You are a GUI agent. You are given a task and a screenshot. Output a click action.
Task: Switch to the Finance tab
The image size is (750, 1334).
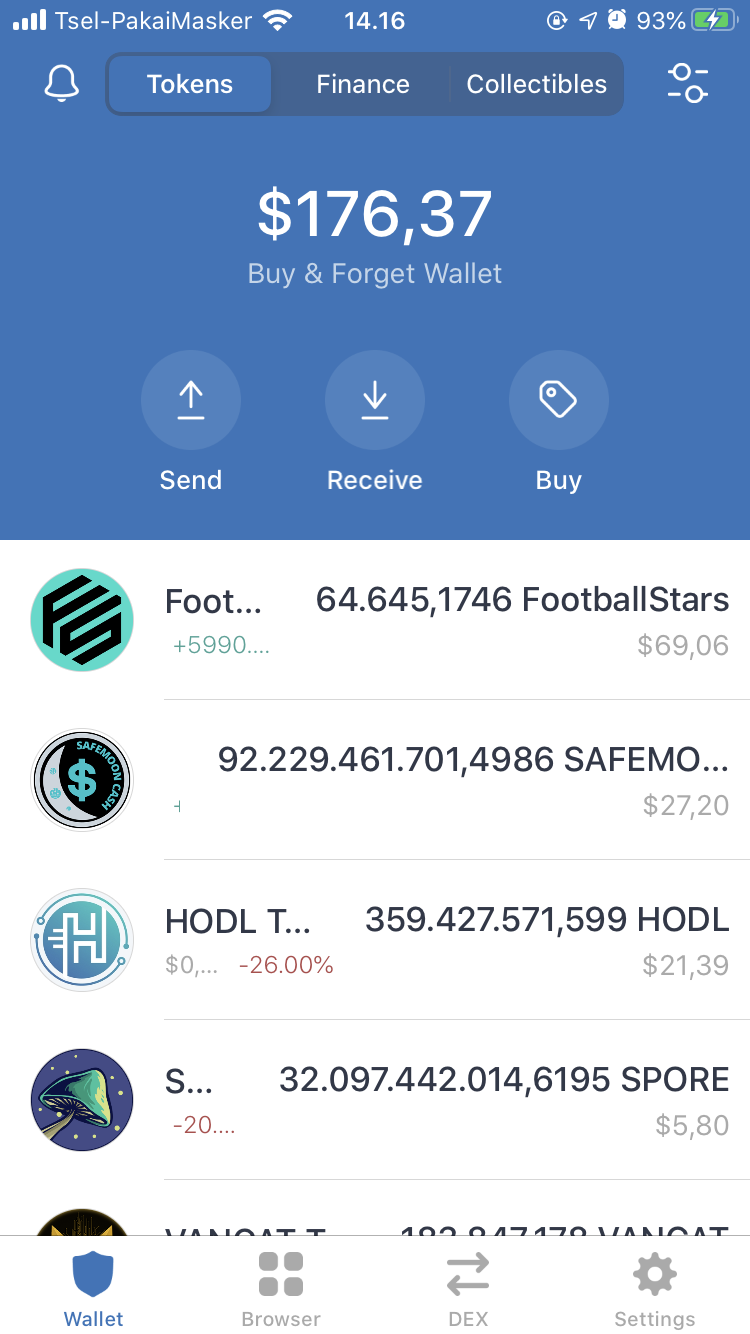(x=363, y=84)
